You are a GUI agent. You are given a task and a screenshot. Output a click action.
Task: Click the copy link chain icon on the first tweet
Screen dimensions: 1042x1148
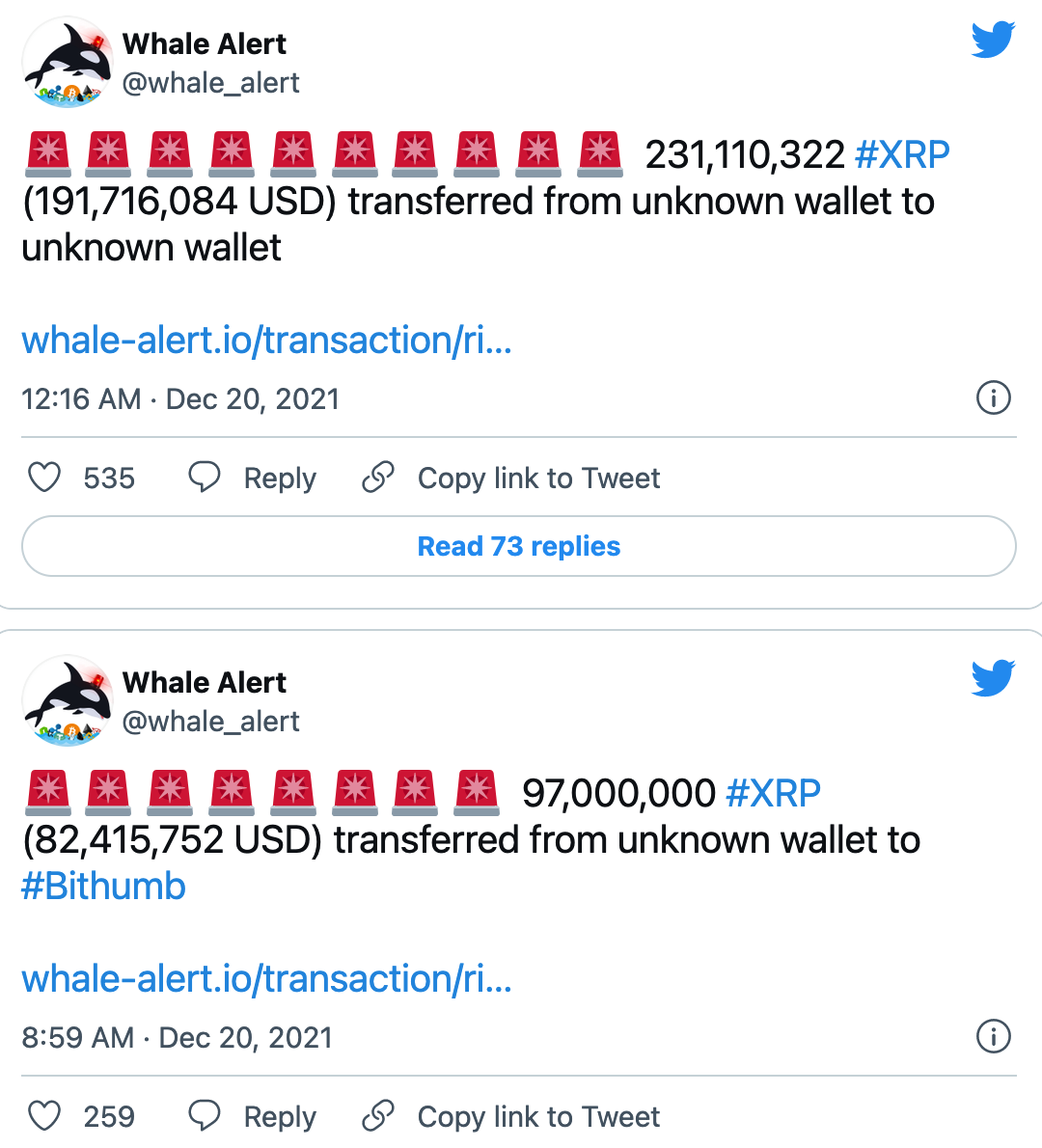pyautogui.click(x=377, y=477)
